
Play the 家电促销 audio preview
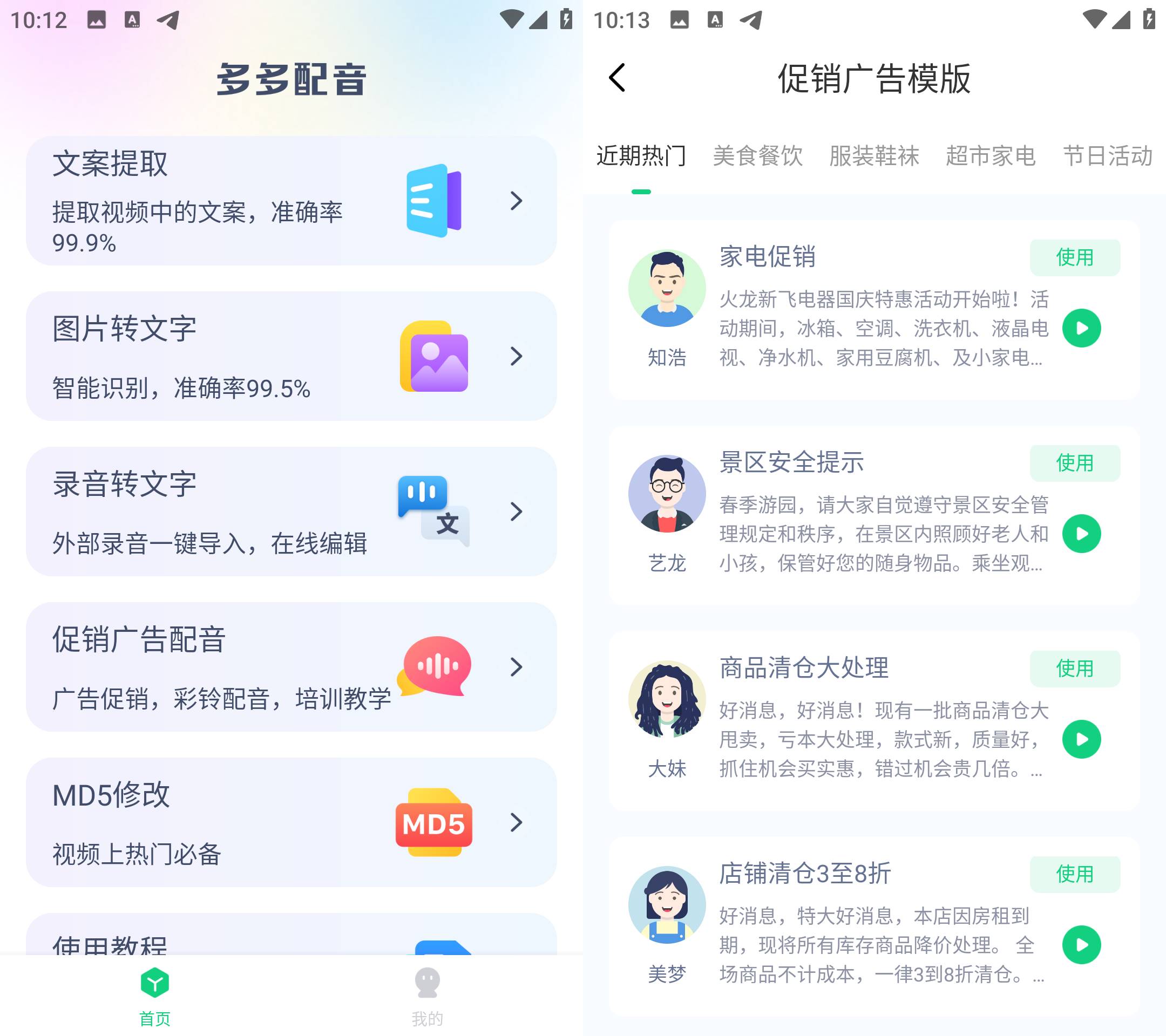click(x=1081, y=329)
